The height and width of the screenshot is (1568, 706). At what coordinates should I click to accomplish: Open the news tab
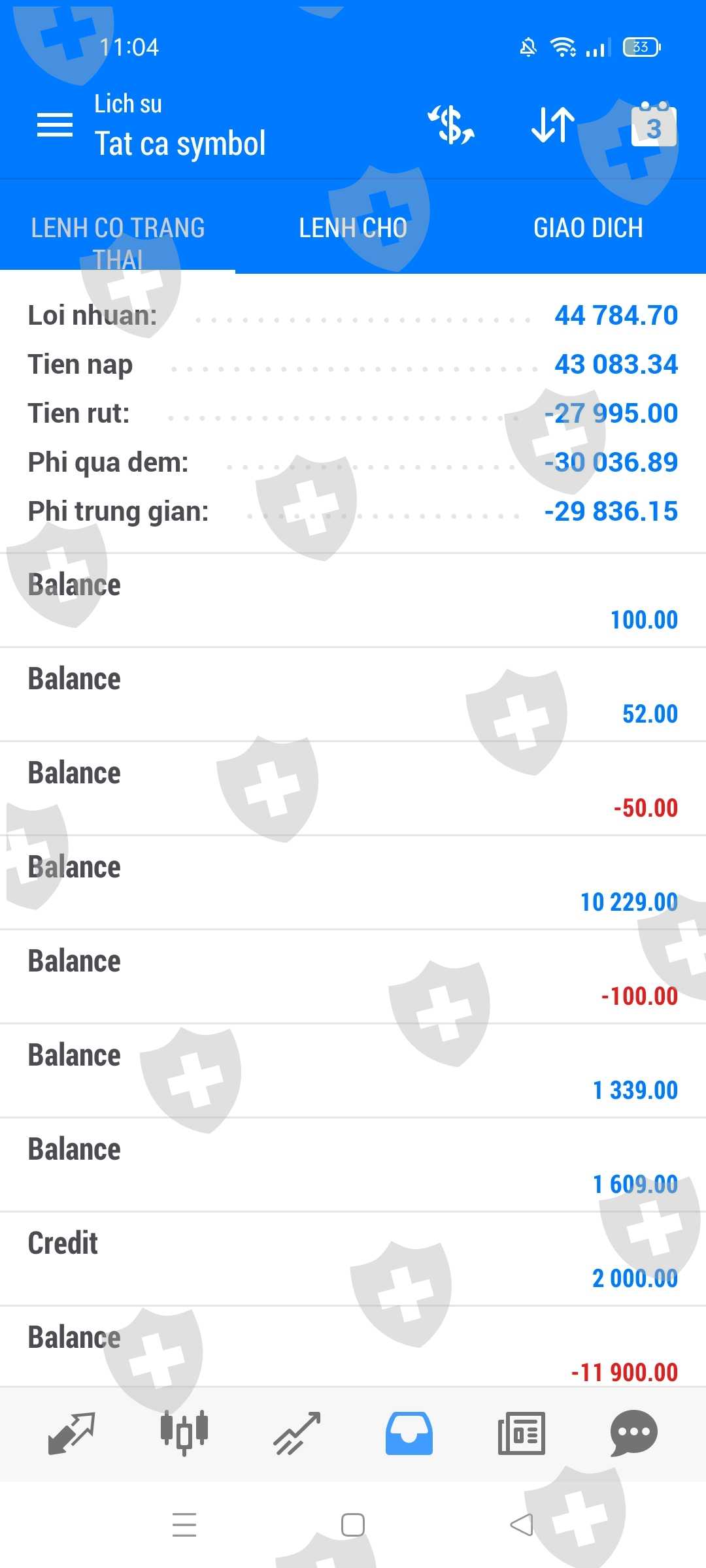(x=522, y=1433)
